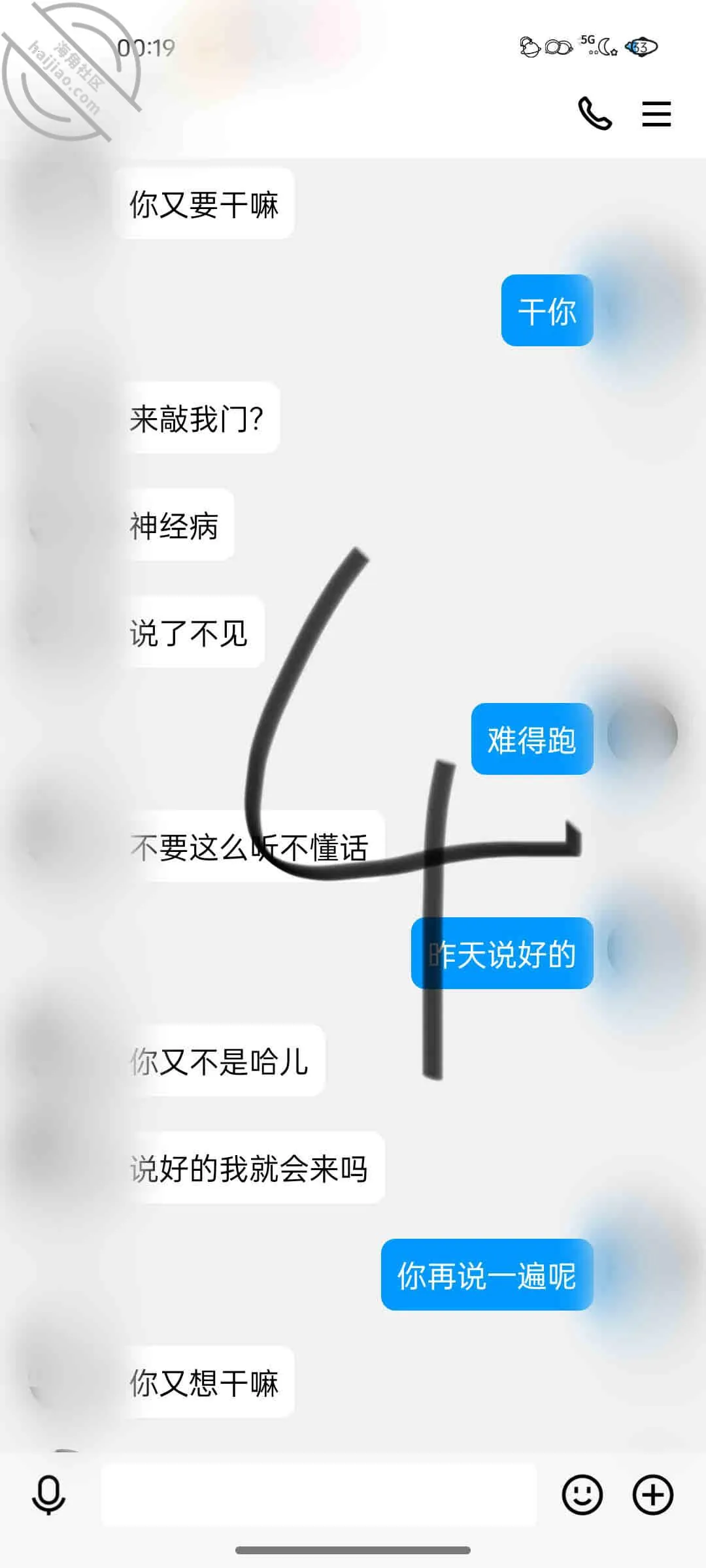Focus the message text field

pos(319,1495)
